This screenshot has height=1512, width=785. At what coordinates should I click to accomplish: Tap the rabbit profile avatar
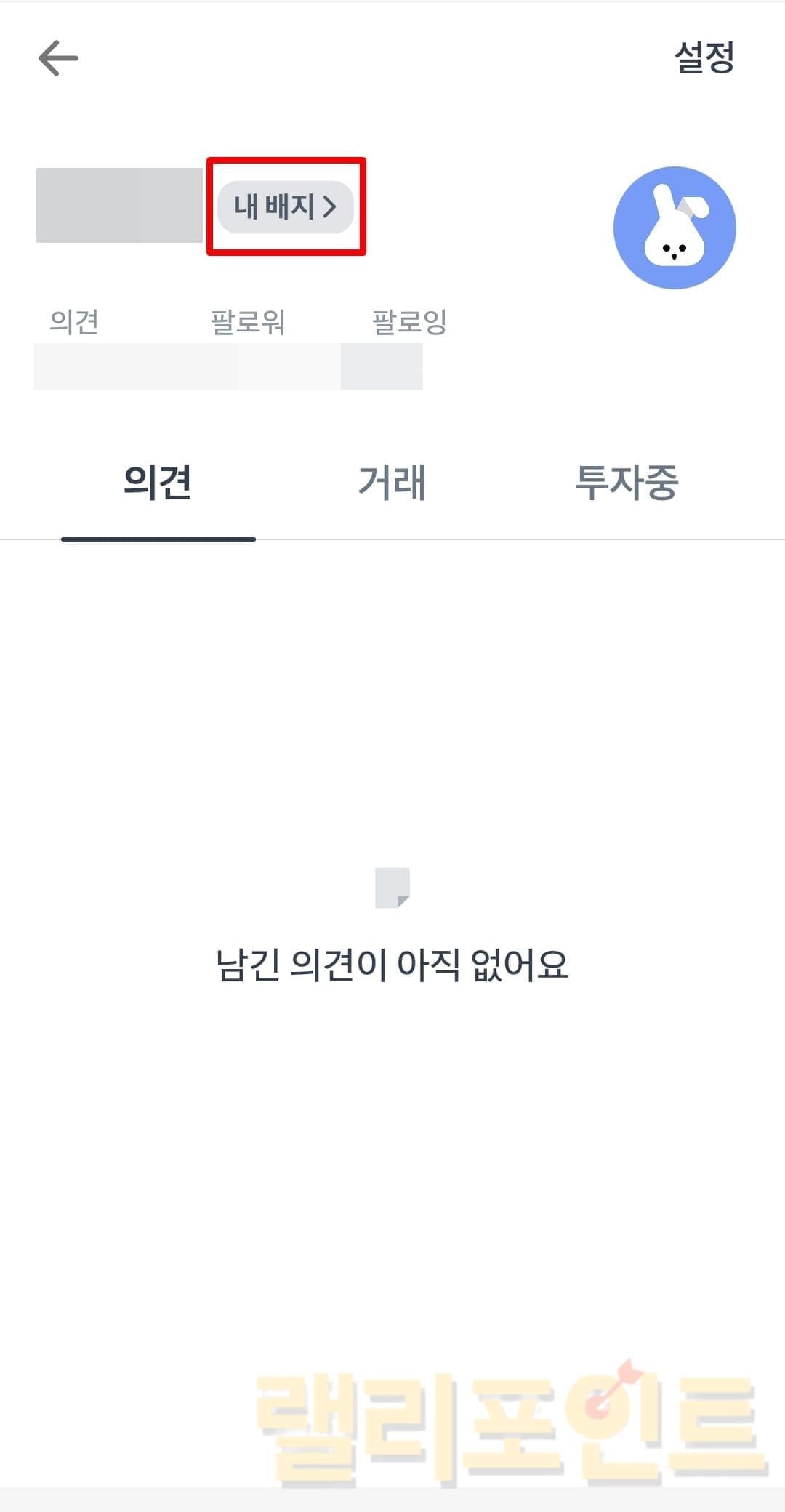(x=675, y=228)
